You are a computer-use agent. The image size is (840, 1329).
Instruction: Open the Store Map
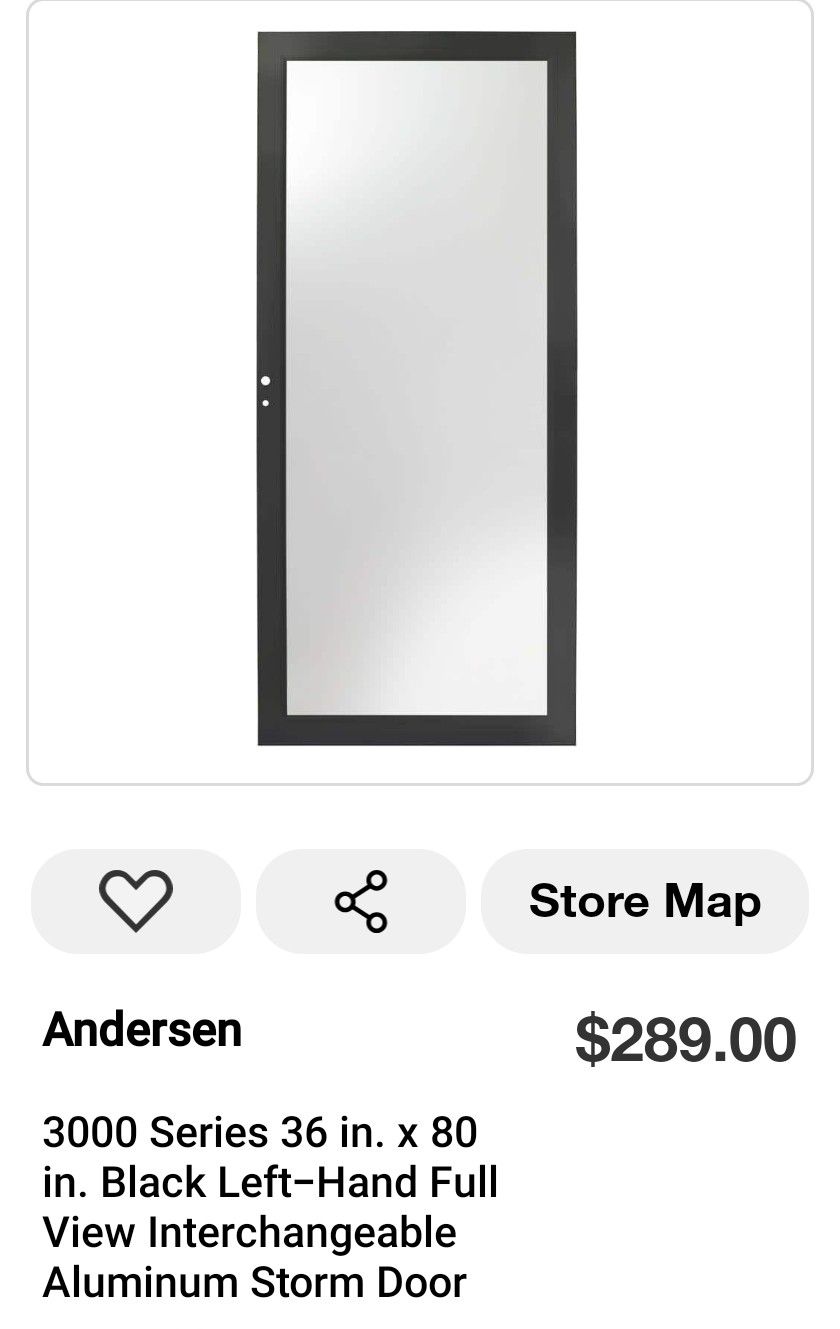pyautogui.click(x=645, y=900)
